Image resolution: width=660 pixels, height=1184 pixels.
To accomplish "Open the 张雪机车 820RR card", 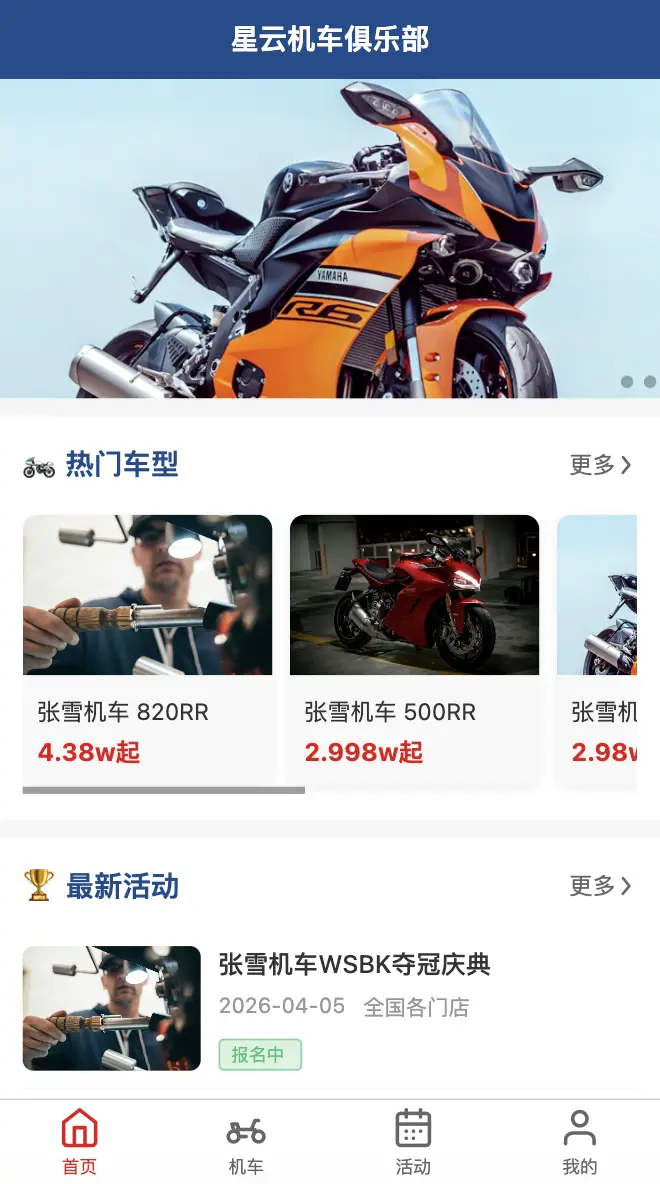I will pos(148,650).
